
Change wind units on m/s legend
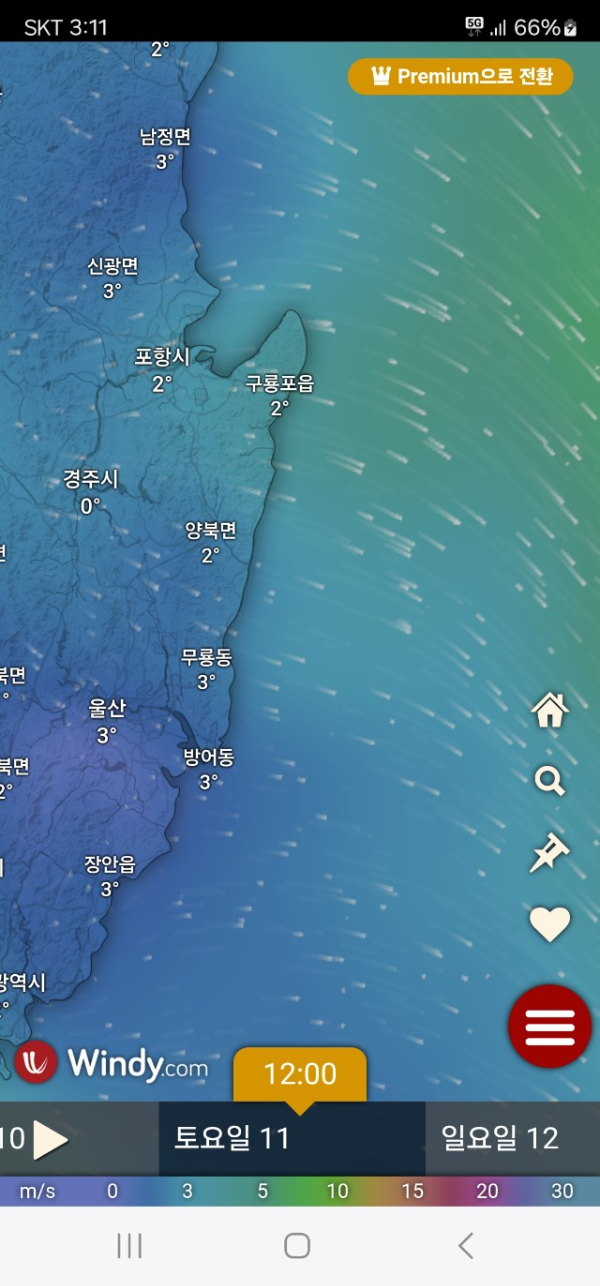(x=37, y=1191)
